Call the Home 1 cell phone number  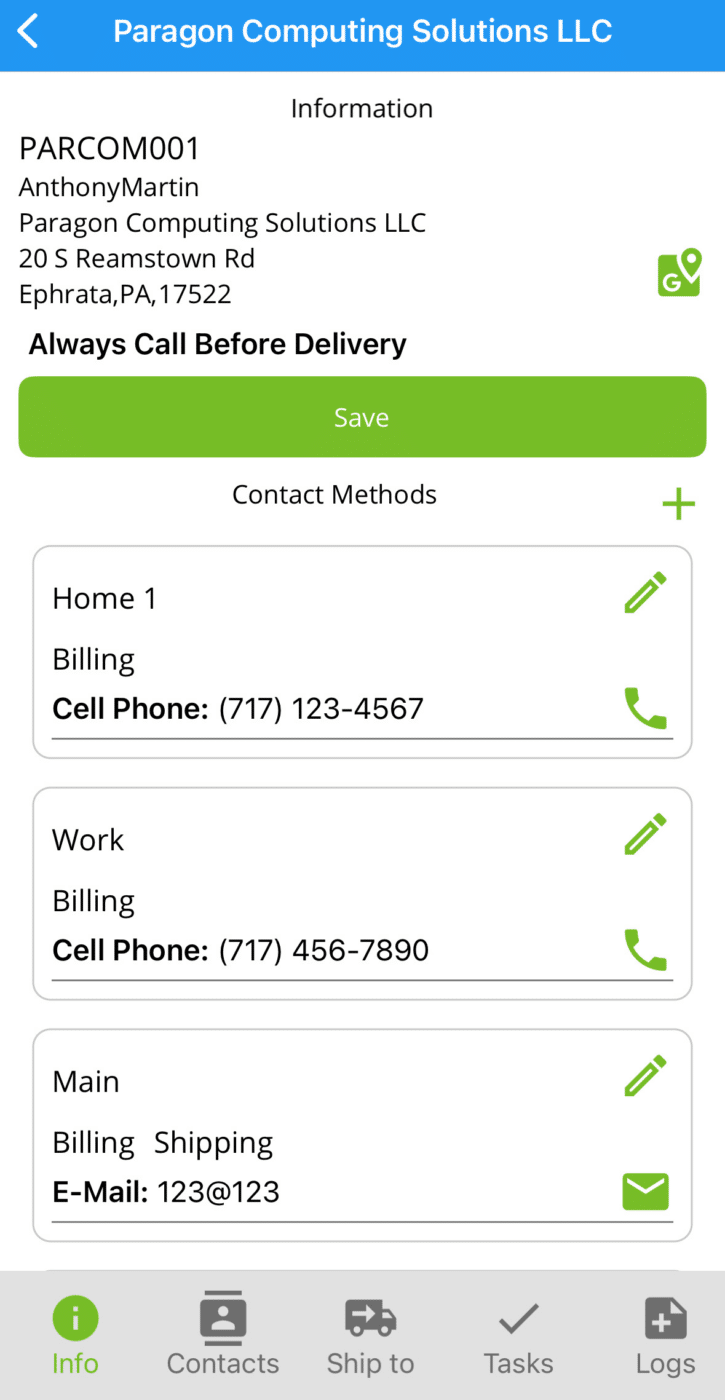pos(645,708)
